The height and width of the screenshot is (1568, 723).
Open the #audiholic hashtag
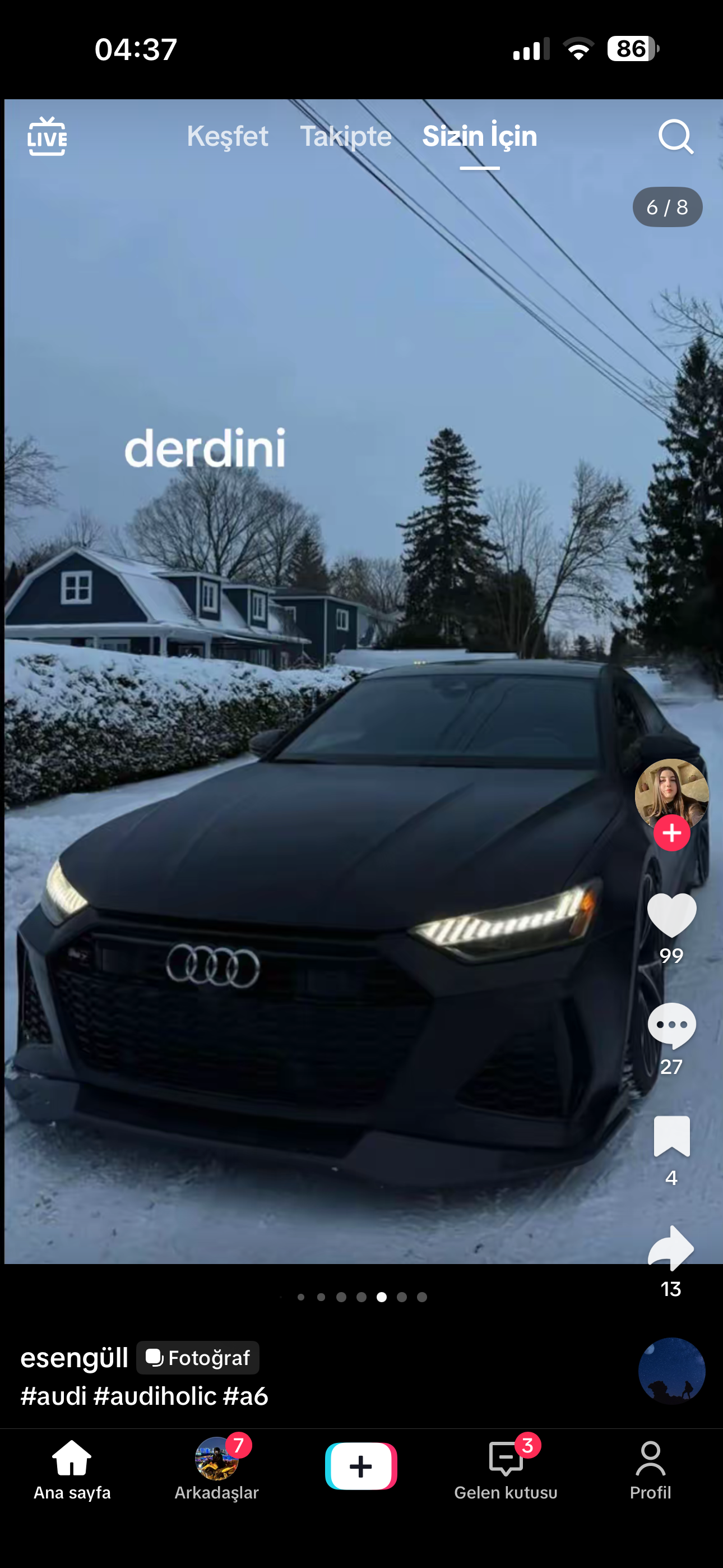pos(155,1396)
